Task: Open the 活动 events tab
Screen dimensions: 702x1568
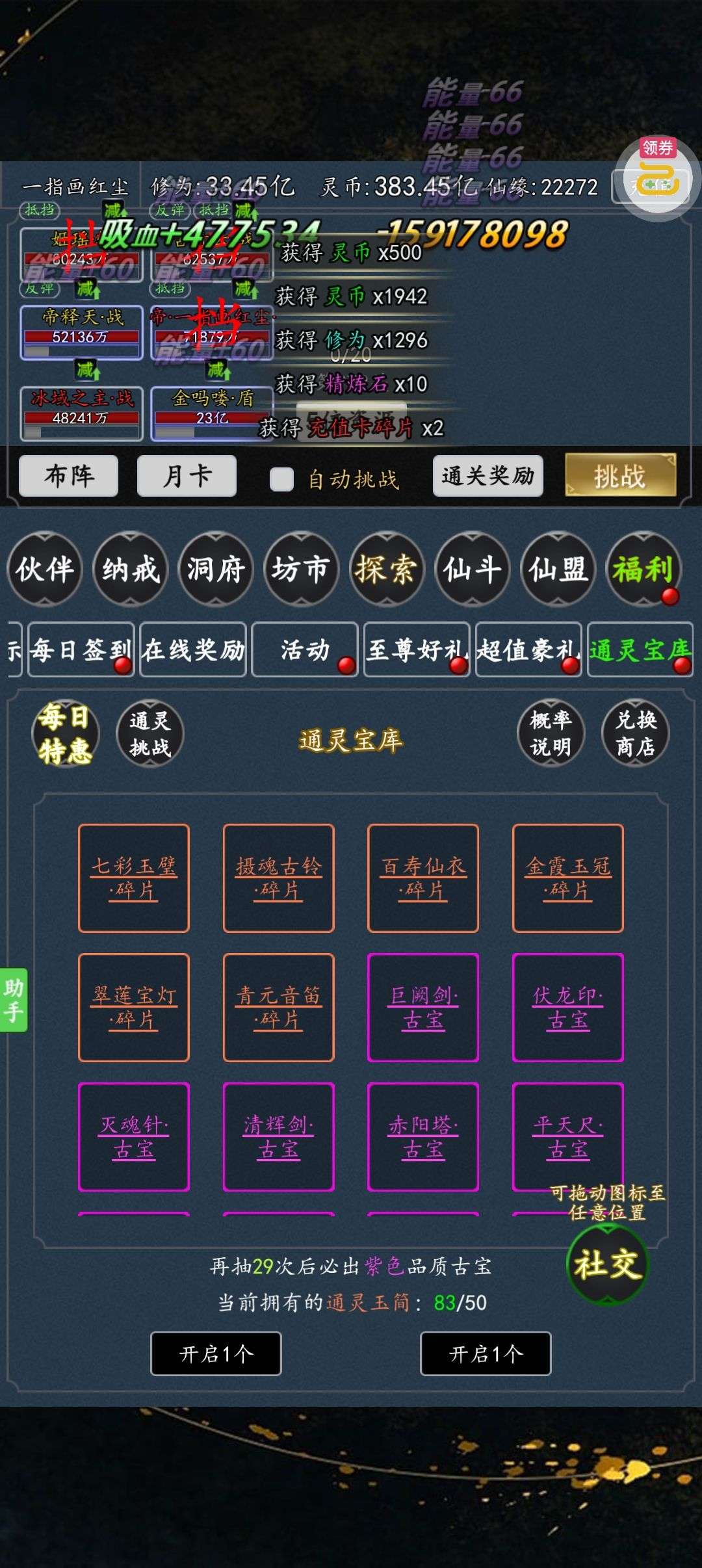Action: coord(305,649)
